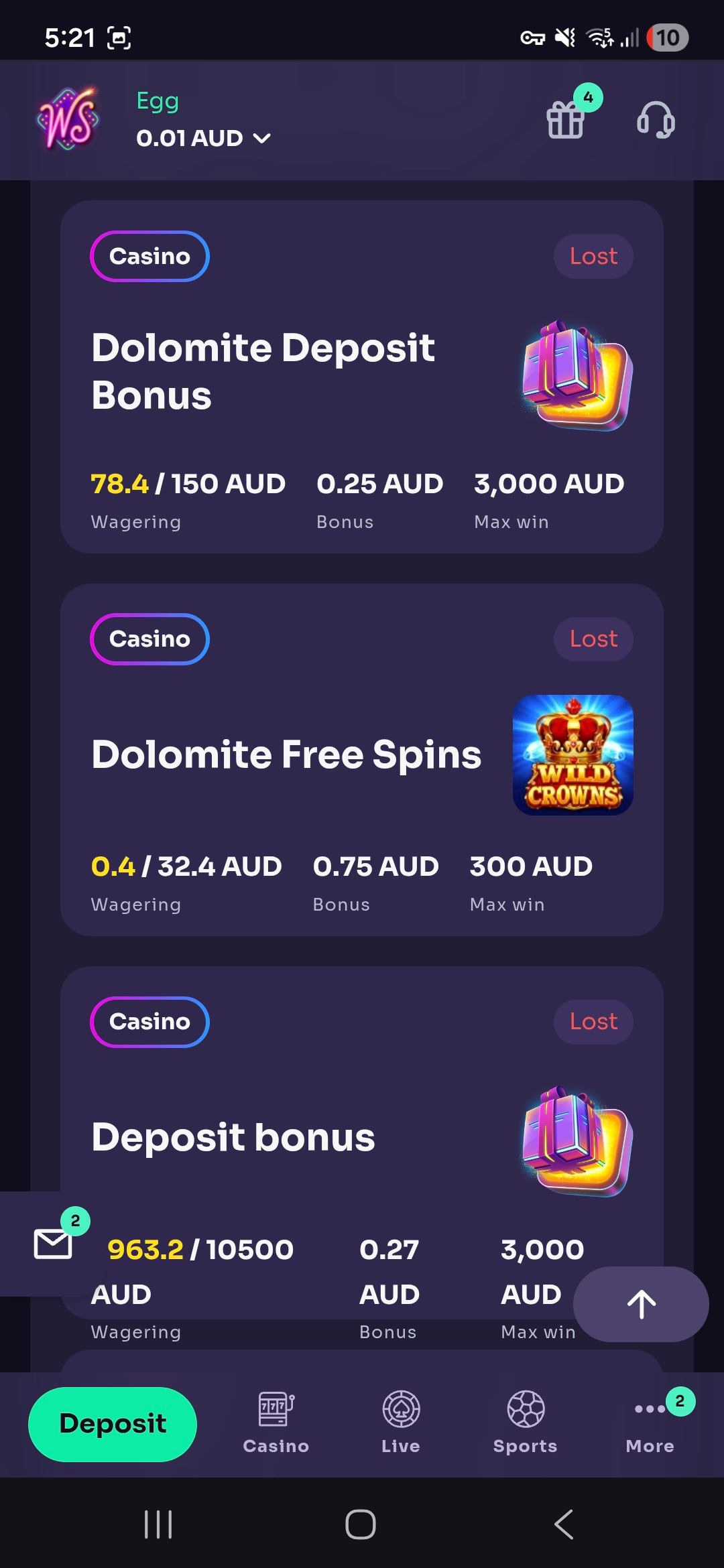Open support via the headset icon
Image resolution: width=724 pixels, height=1568 pixels.
(x=655, y=120)
